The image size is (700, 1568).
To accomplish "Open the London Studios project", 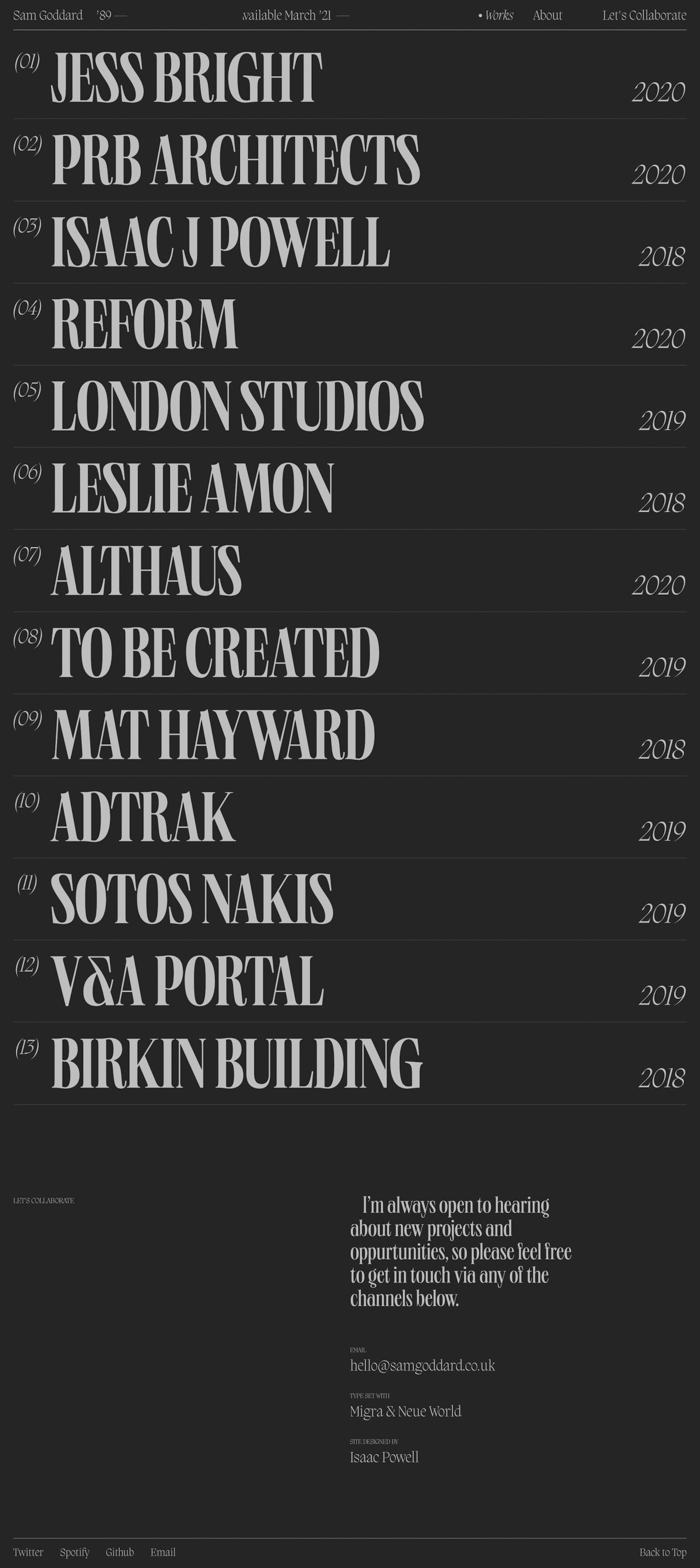I will coord(238,406).
